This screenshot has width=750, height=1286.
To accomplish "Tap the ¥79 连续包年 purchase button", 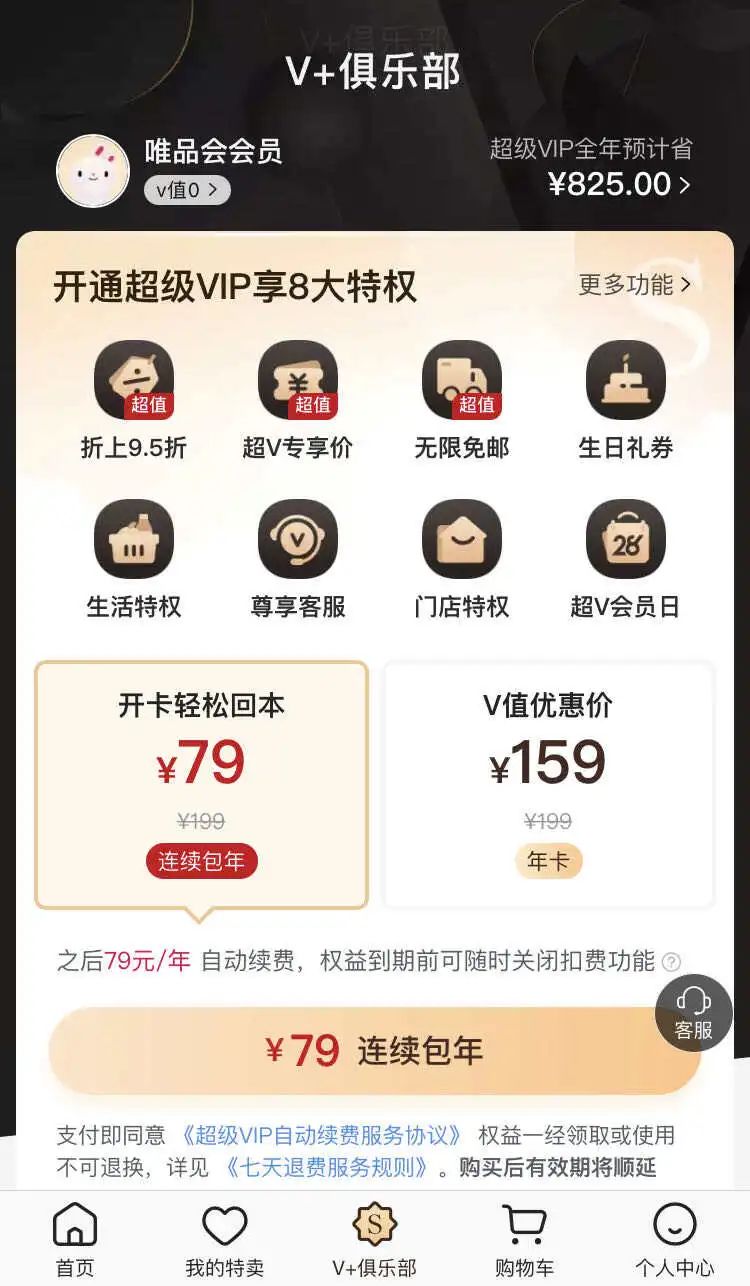I will click(x=375, y=1050).
